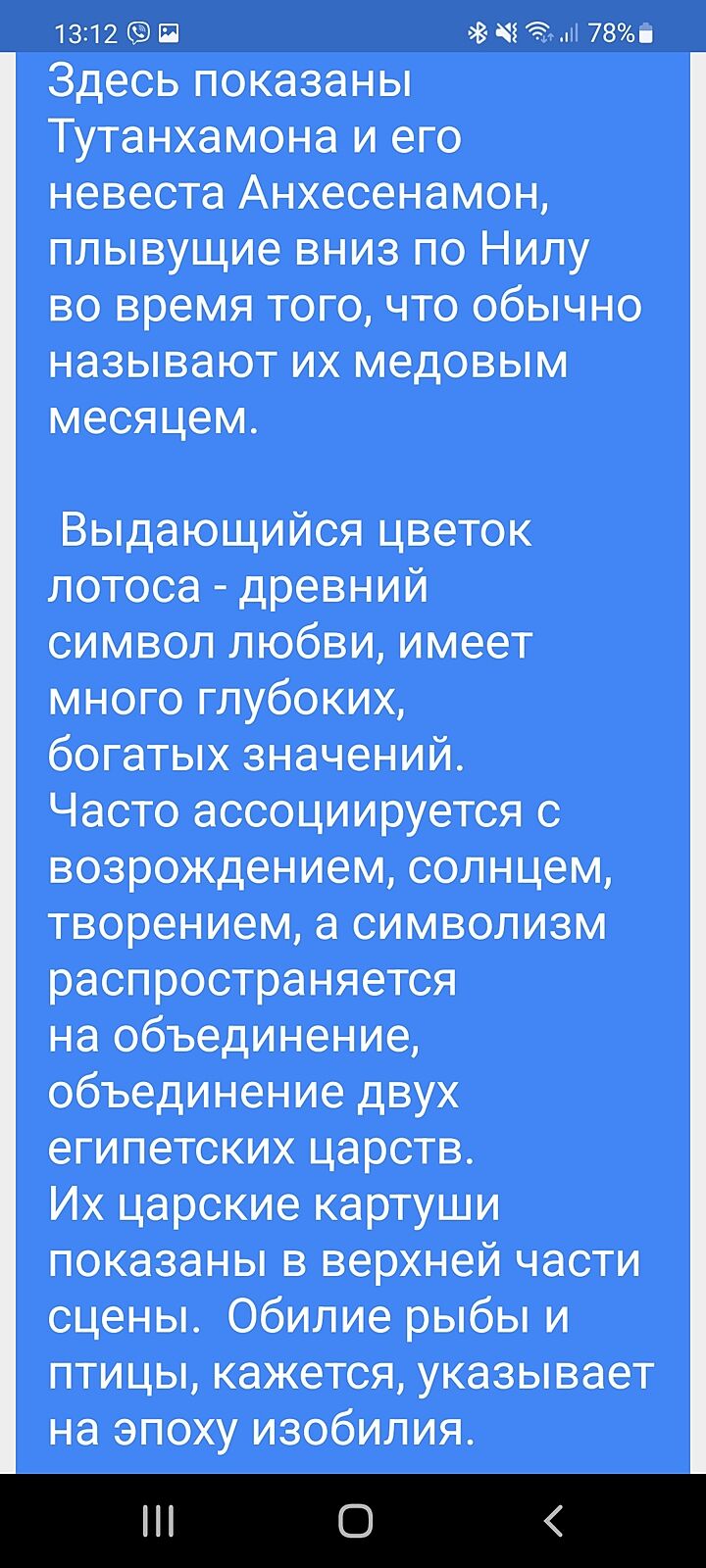Go to the home screen
The width and height of the screenshot is (706, 1568).
(x=355, y=1521)
